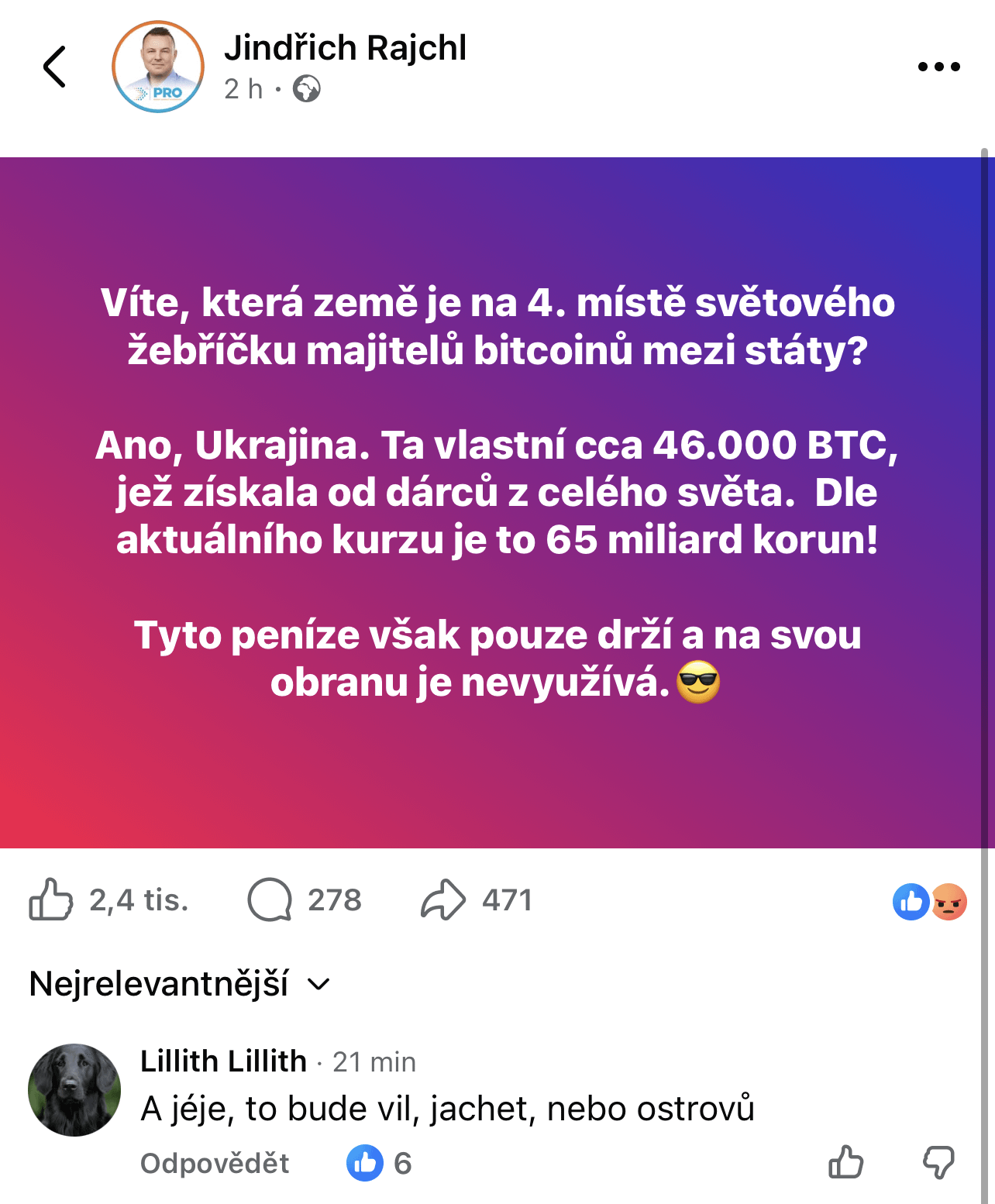Open Lillith Lillith's dog avatar
The height and width of the screenshot is (1204, 995).
pos(74,1089)
